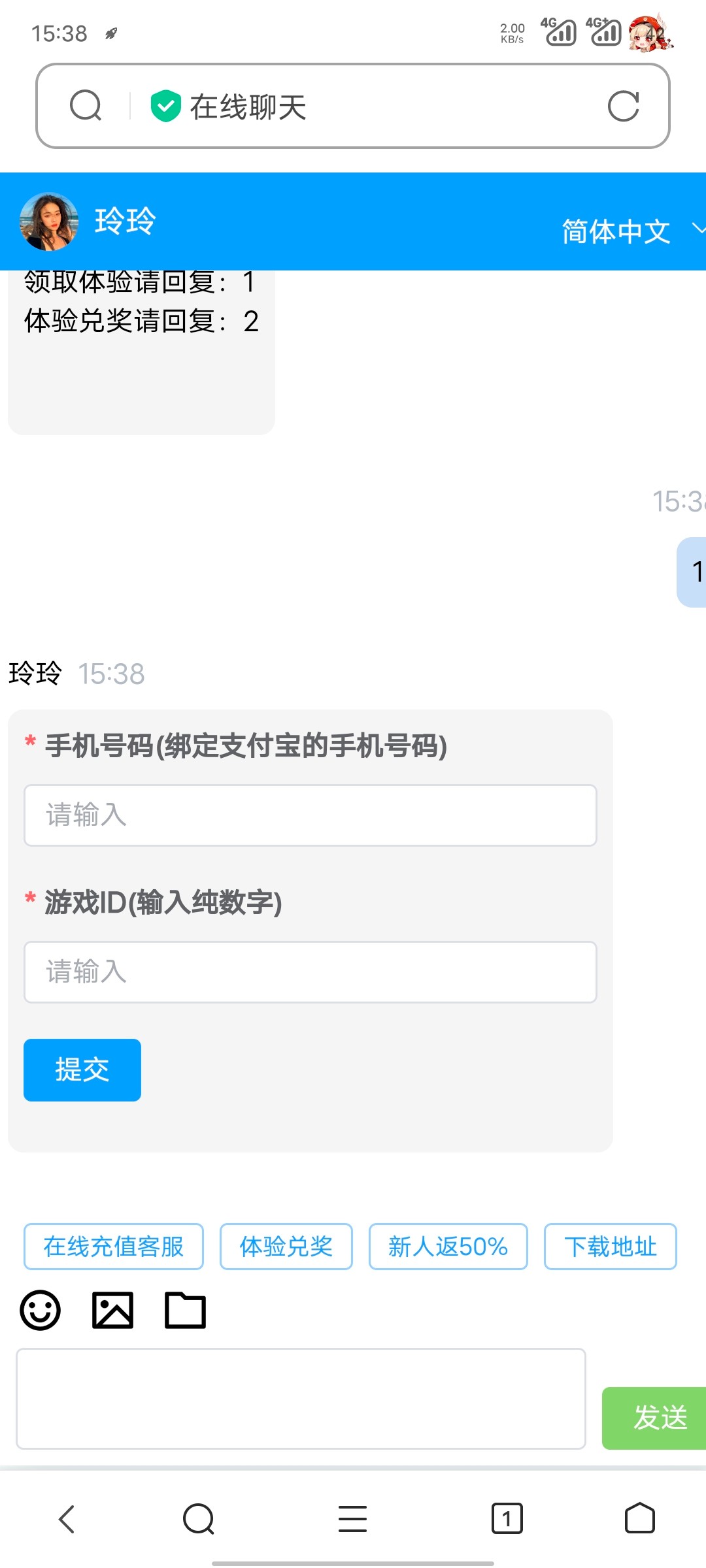Screen dimensions: 706x1568
Task: Focus the 游戏ID input field
Action: click(x=310, y=972)
